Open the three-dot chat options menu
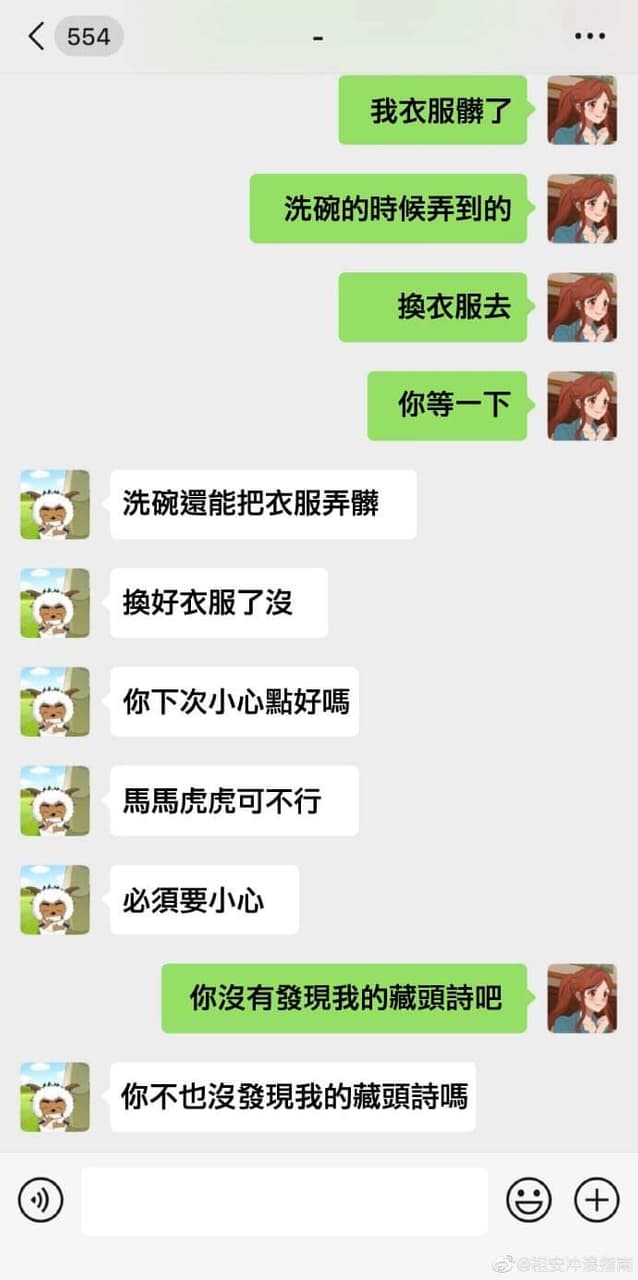Viewport: 638px width, 1280px height. pyautogui.click(x=590, y=37)
